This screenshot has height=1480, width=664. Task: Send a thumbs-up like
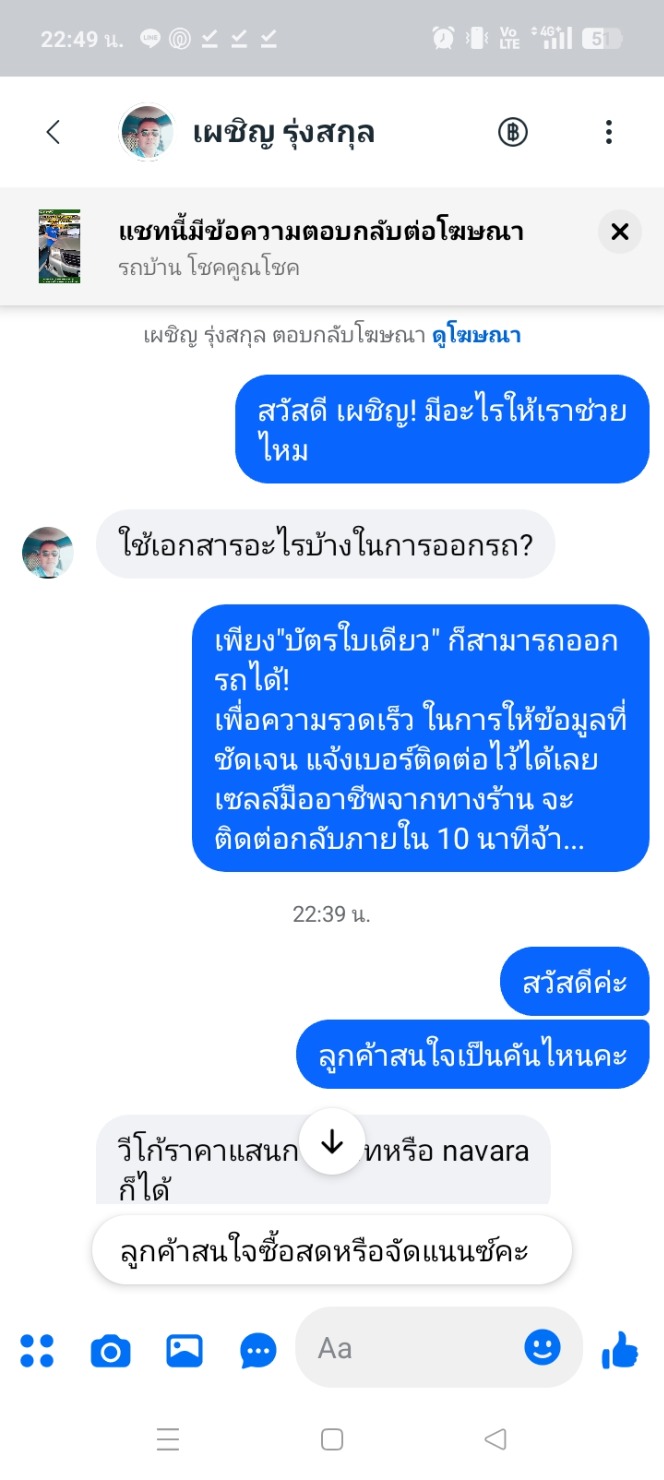click(x=619, y=1350)
